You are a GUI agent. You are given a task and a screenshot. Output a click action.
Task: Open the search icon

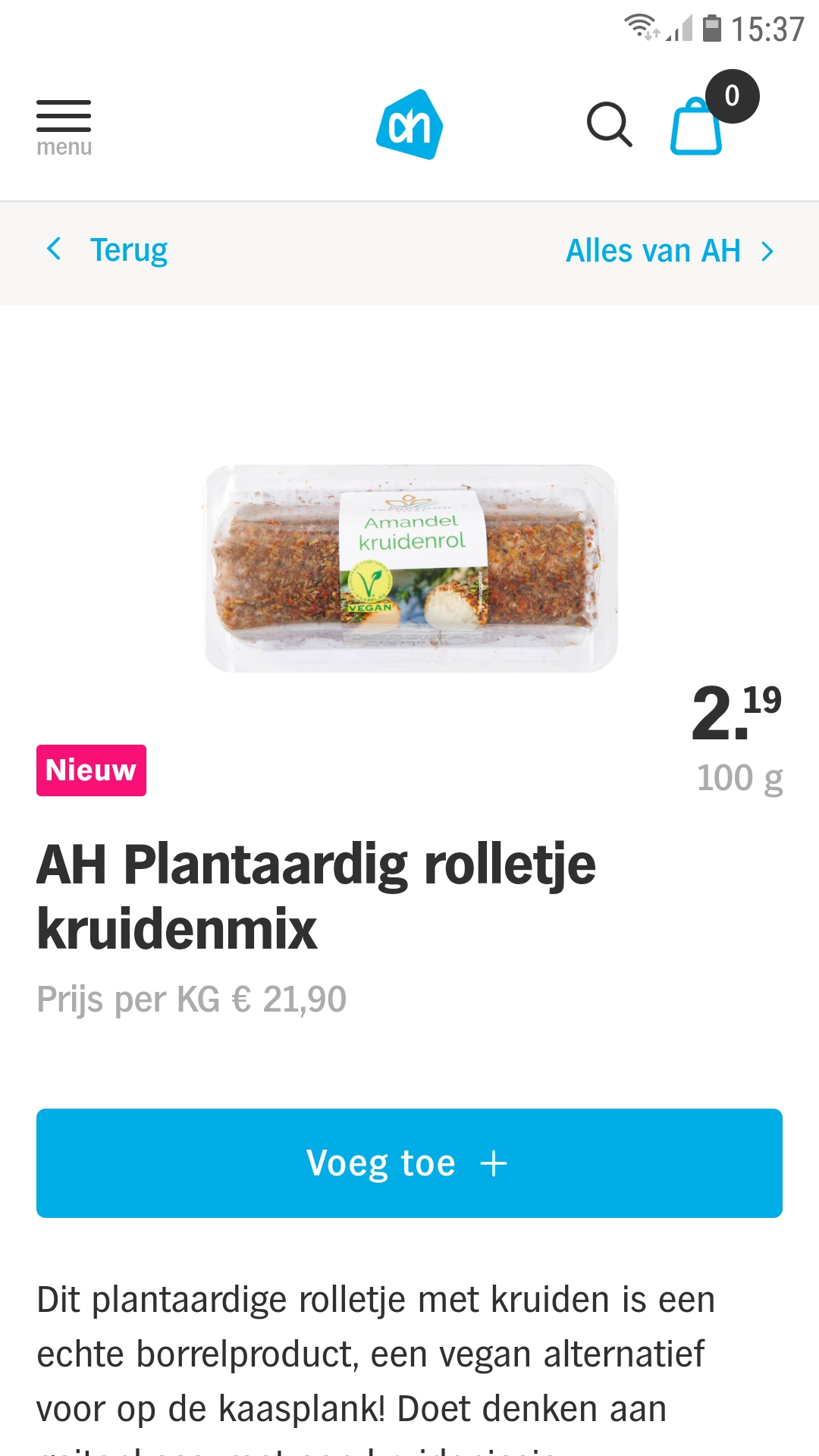[609, 124]
